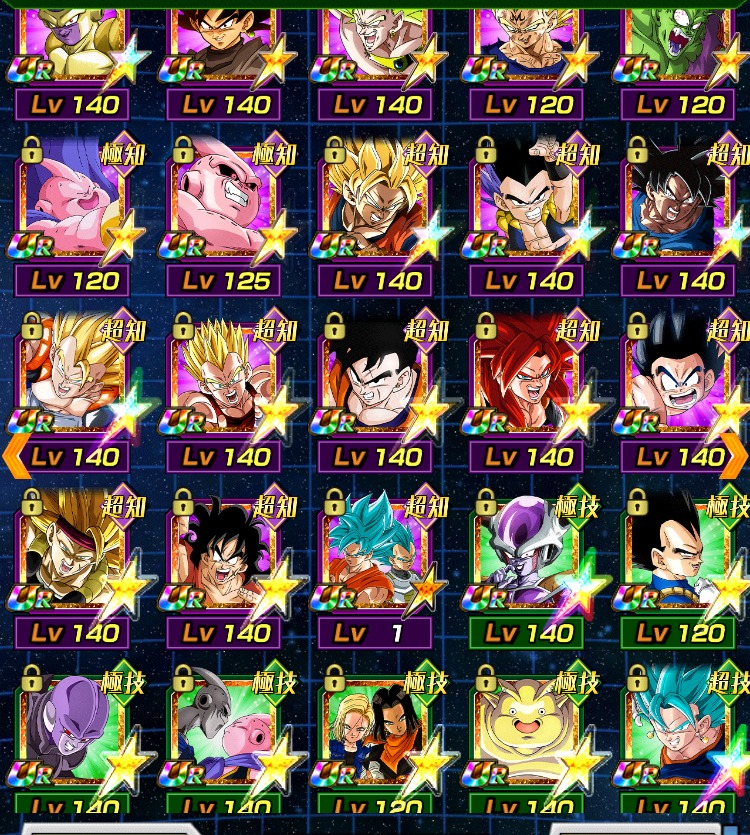Choose the purple Hit character card

tap(74, 735)
